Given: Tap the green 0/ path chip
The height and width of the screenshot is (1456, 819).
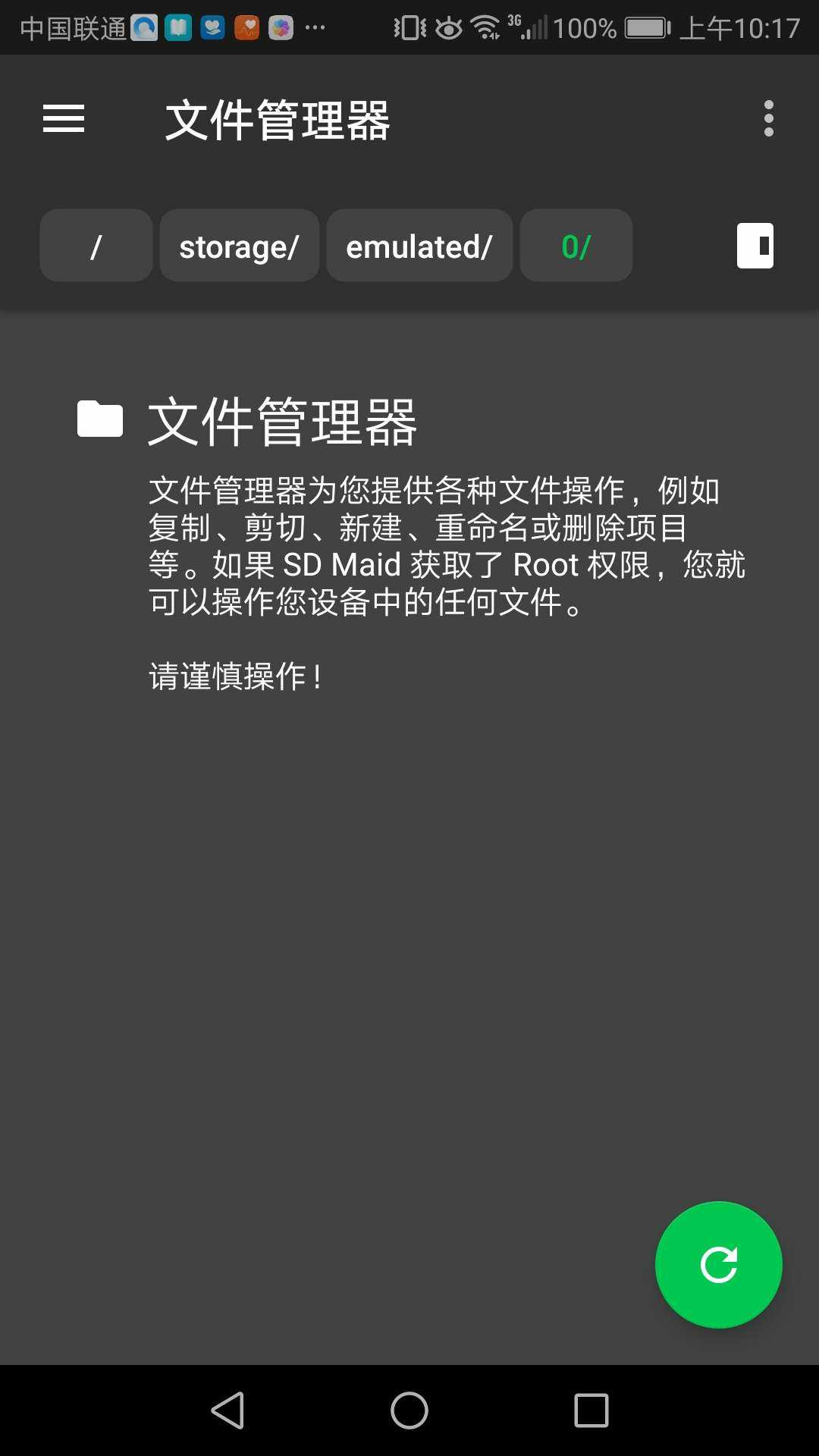Looking at the screenshot, I should click(576, 246).
